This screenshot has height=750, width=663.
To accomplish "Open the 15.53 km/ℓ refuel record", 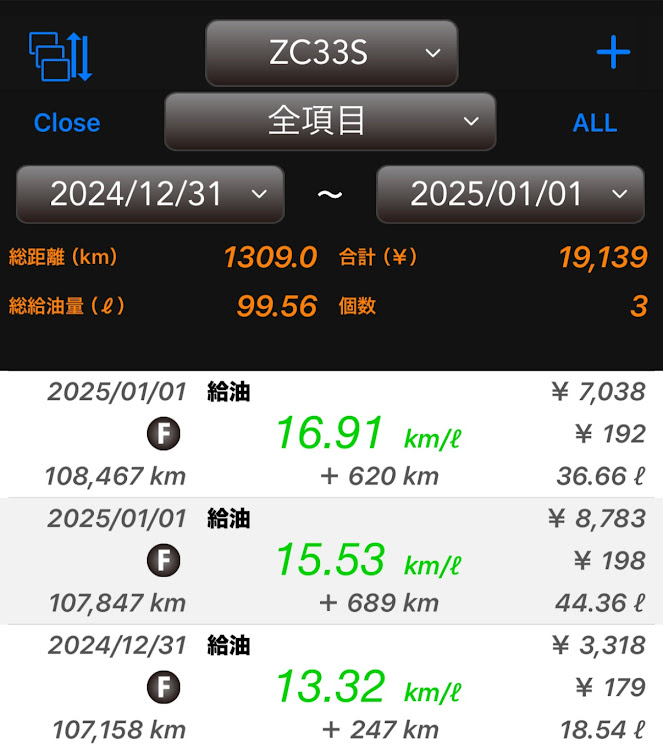I will point(331,560).
